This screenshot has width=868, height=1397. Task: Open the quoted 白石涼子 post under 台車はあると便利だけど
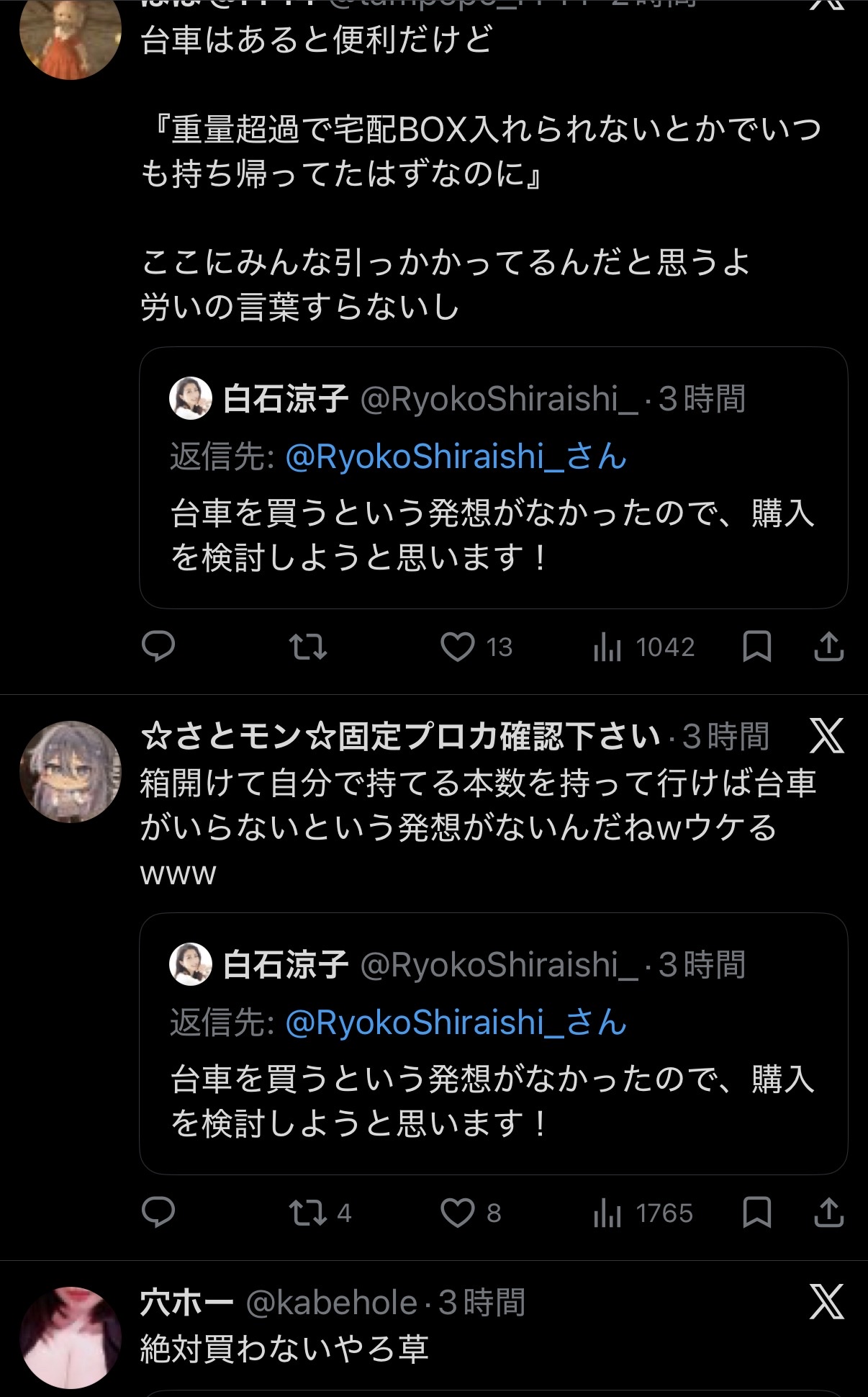coord(493,534)
